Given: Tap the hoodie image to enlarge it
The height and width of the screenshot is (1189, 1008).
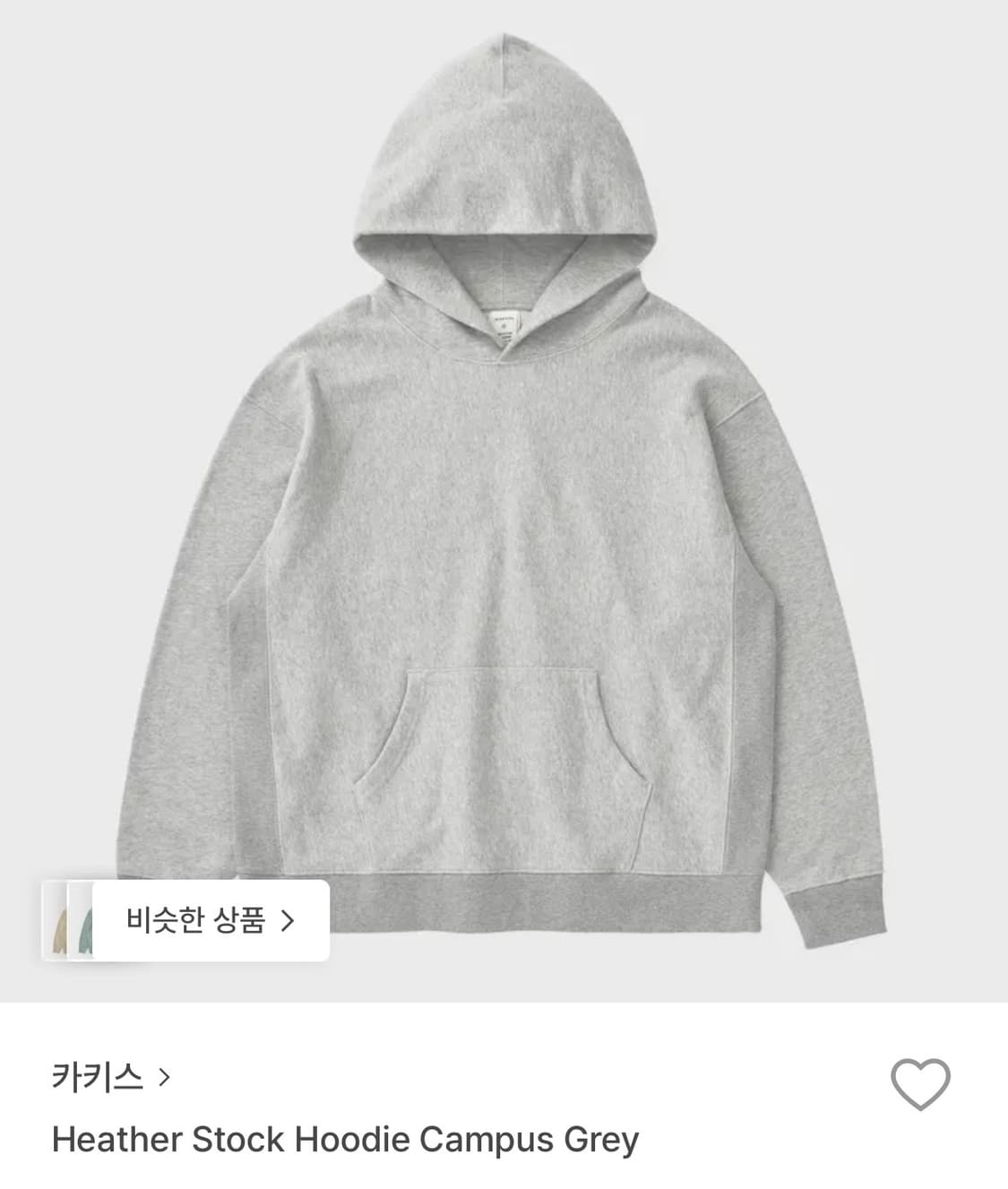Looking at the screenshot, I should [504, 502].
